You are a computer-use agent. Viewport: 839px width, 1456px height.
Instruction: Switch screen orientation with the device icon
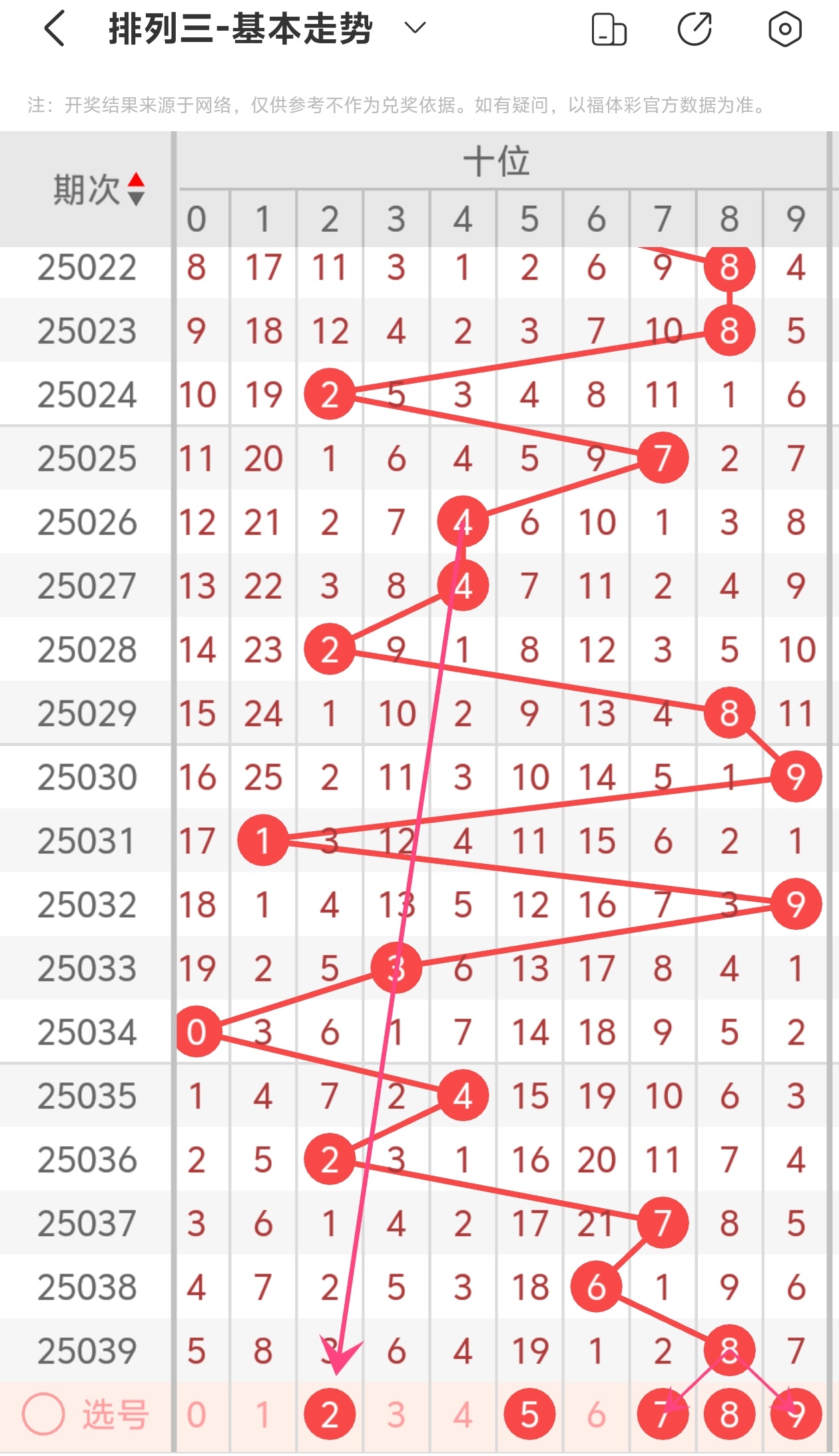coord(609,29)
